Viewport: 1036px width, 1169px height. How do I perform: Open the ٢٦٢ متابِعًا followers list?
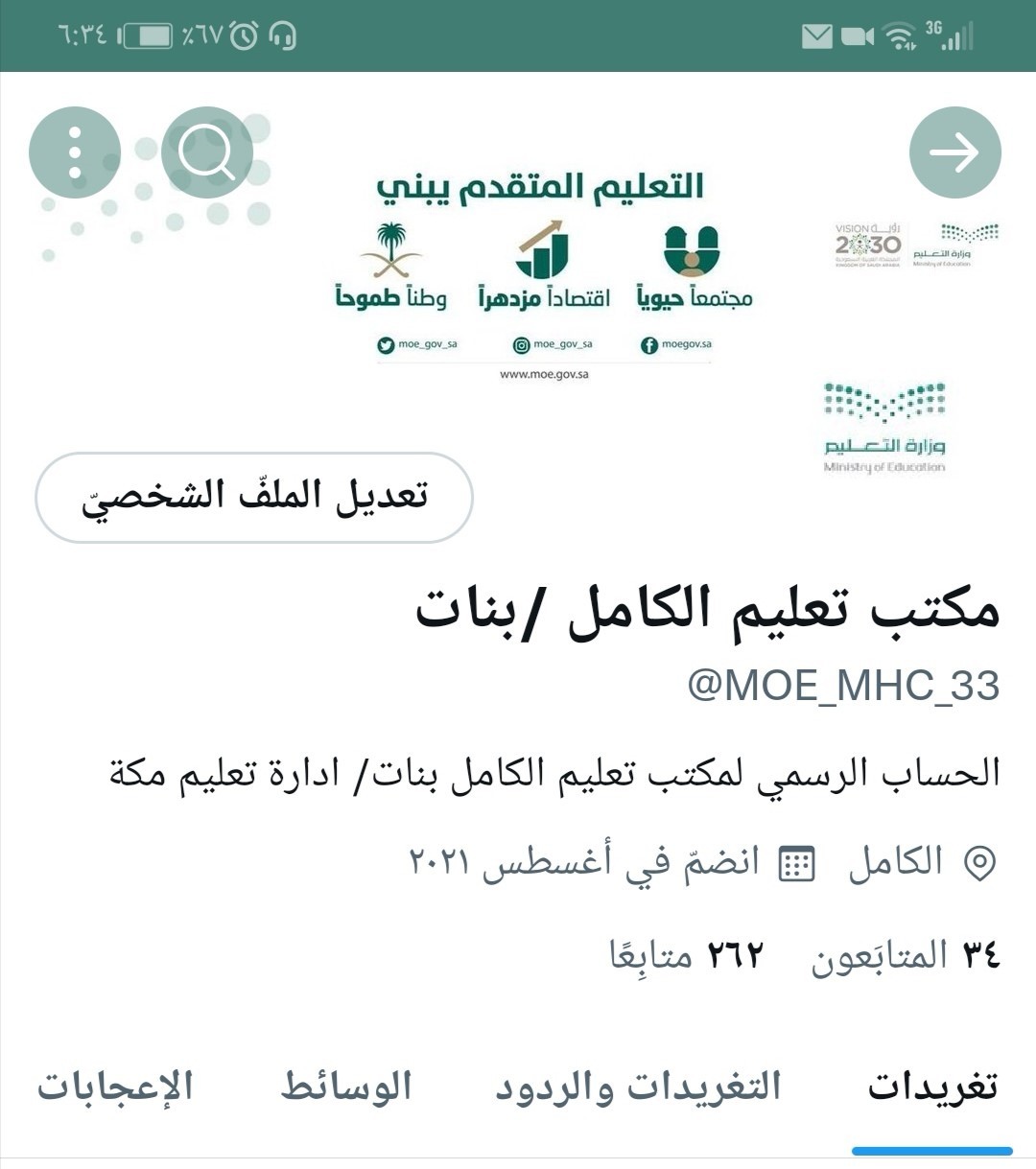click(687, 956)
